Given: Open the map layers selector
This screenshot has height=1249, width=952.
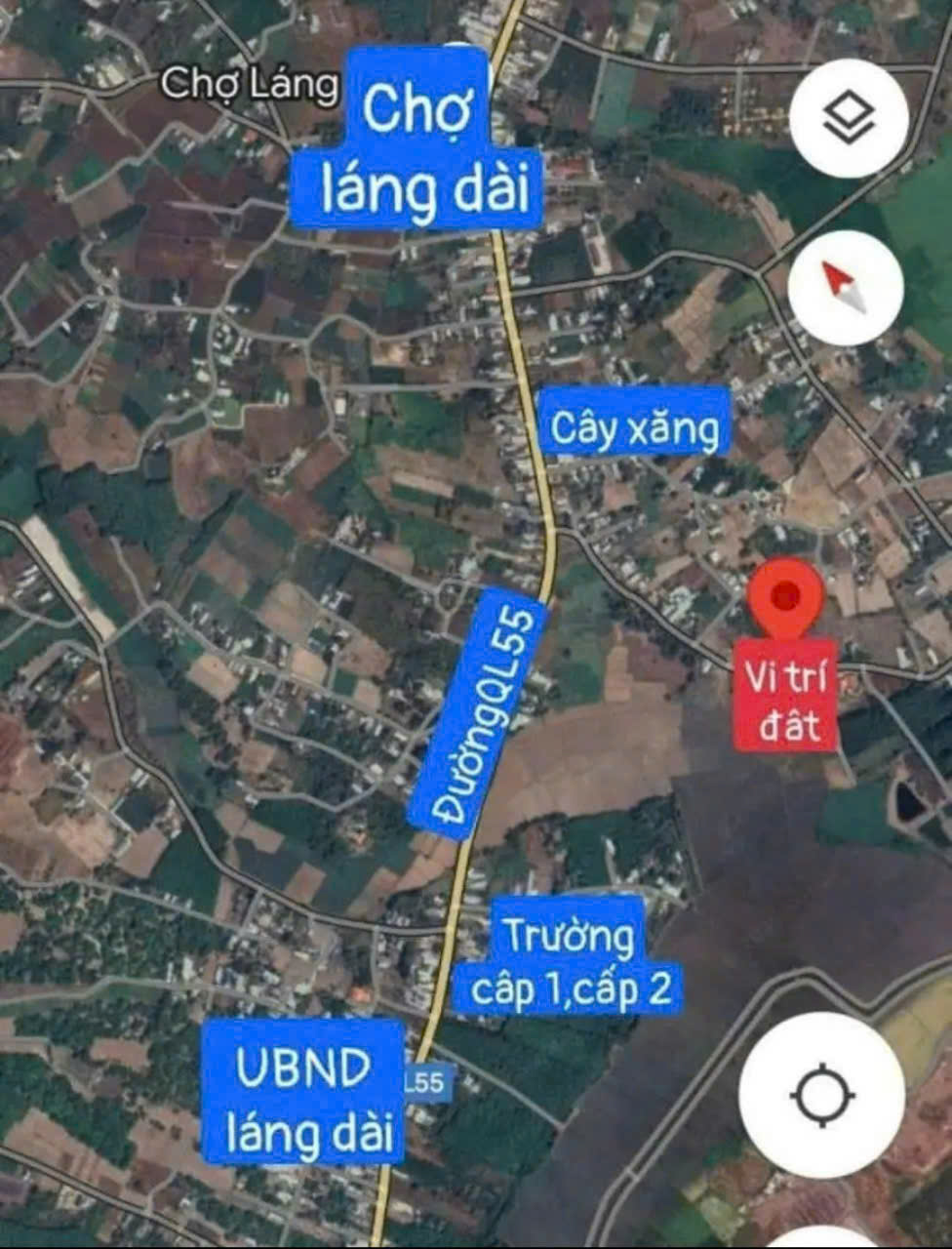Looking at the screenshot, I should (x=848, y=118).
